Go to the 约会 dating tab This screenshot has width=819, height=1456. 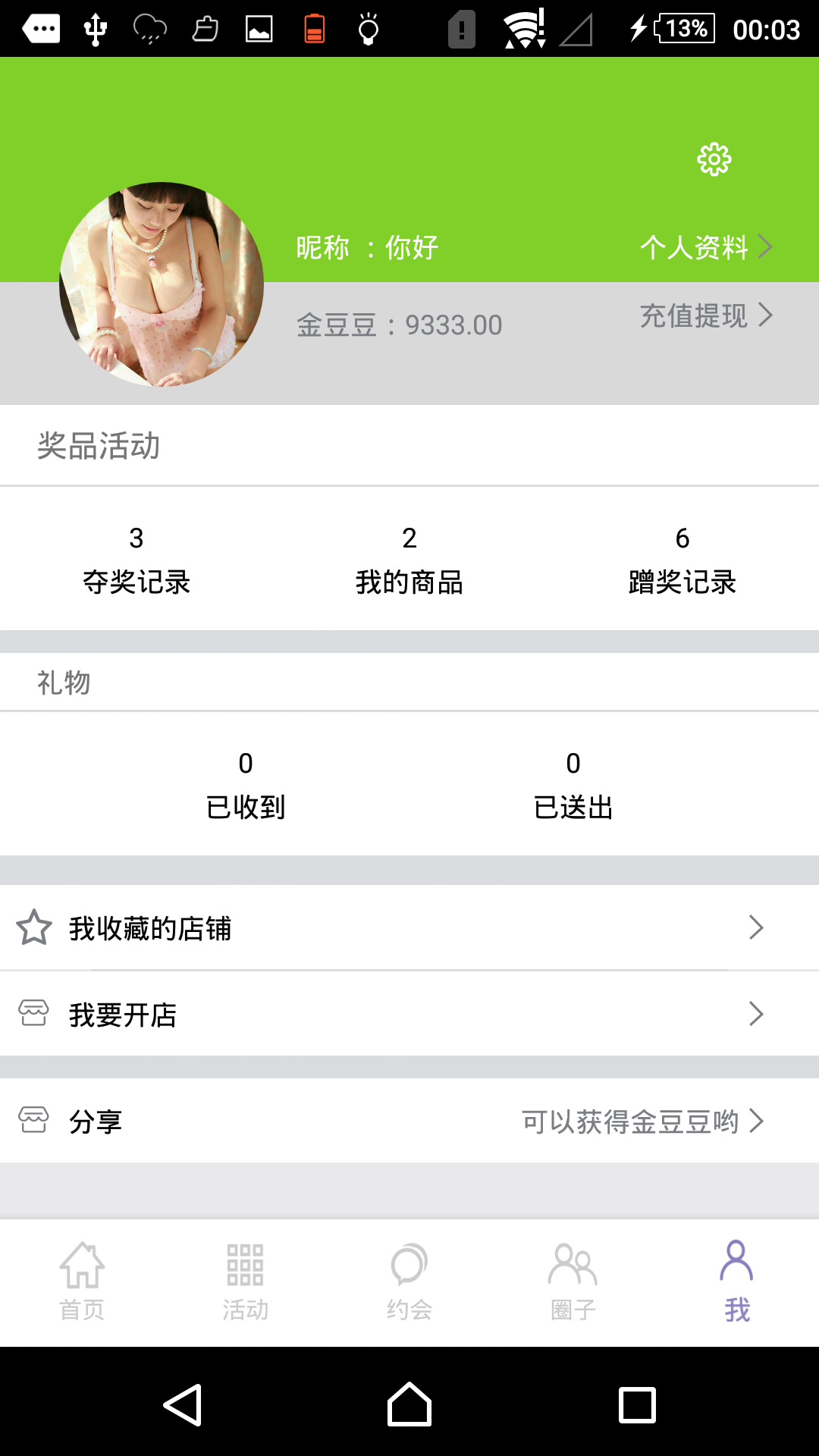pos(409,1282)
